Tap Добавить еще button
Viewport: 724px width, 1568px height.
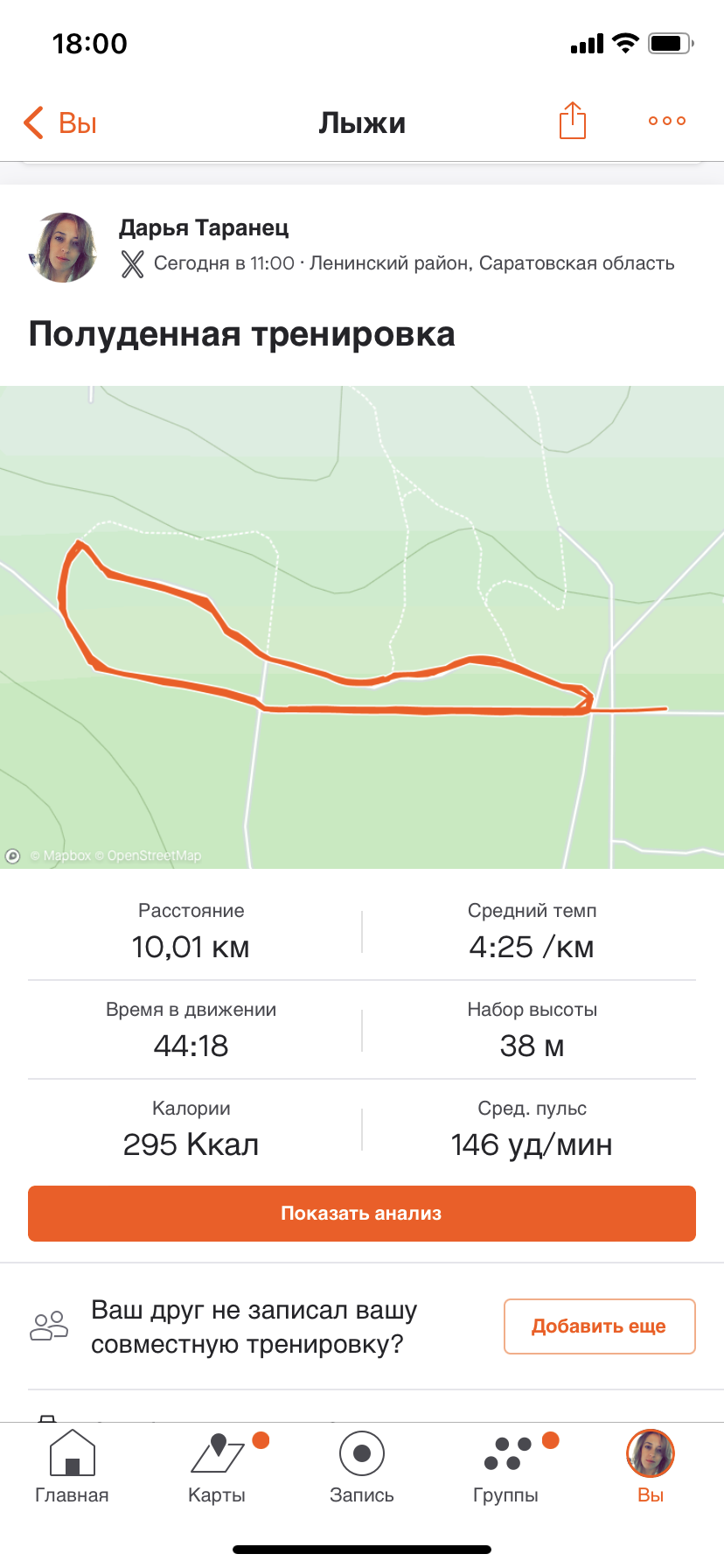pyautogui.click(x=600, y=1326)
